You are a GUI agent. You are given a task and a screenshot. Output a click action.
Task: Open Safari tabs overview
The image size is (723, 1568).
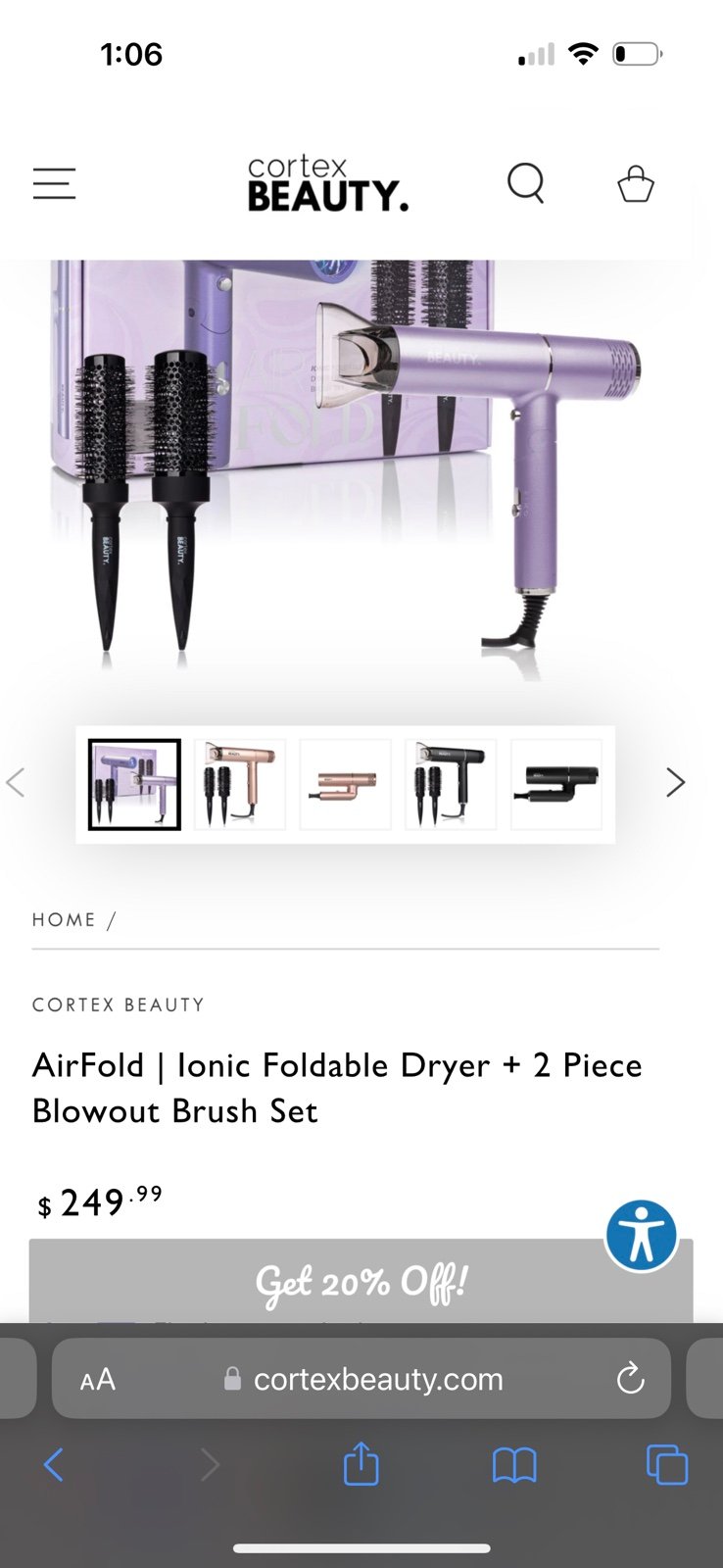[x=667, y=1465]
